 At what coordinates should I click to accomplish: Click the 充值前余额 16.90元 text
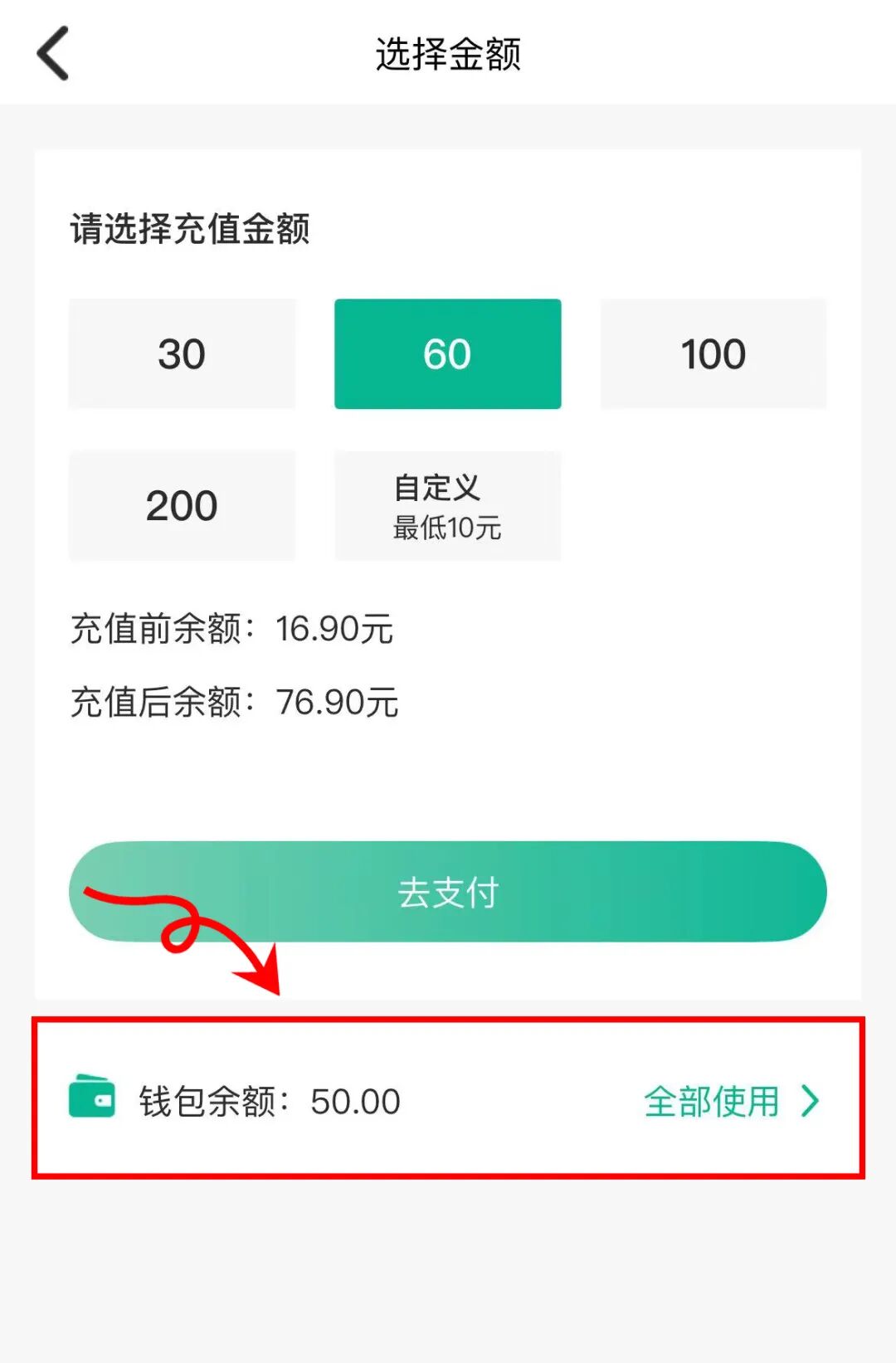tap(232, 629)
